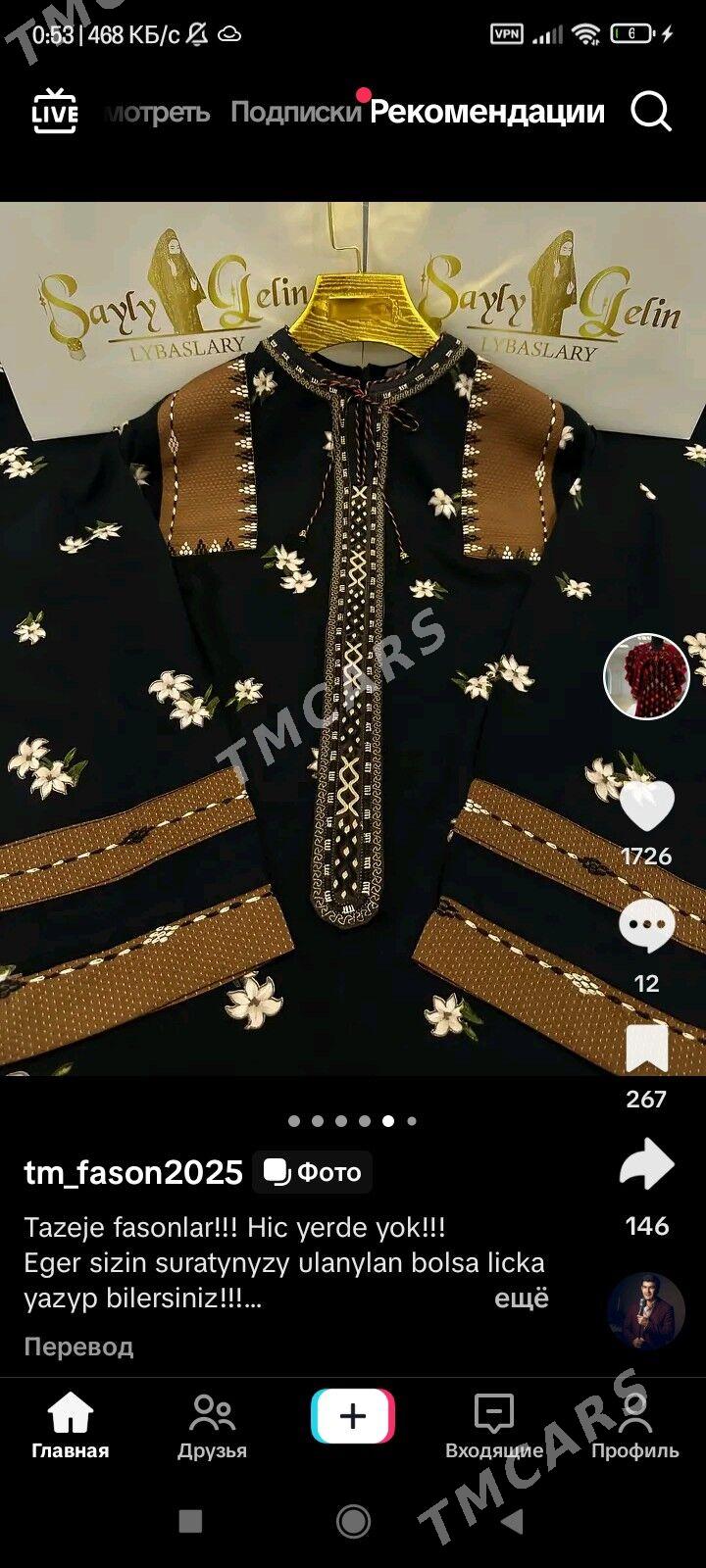Tap the system home button
706x1568 pixels.
[353, 1521]
